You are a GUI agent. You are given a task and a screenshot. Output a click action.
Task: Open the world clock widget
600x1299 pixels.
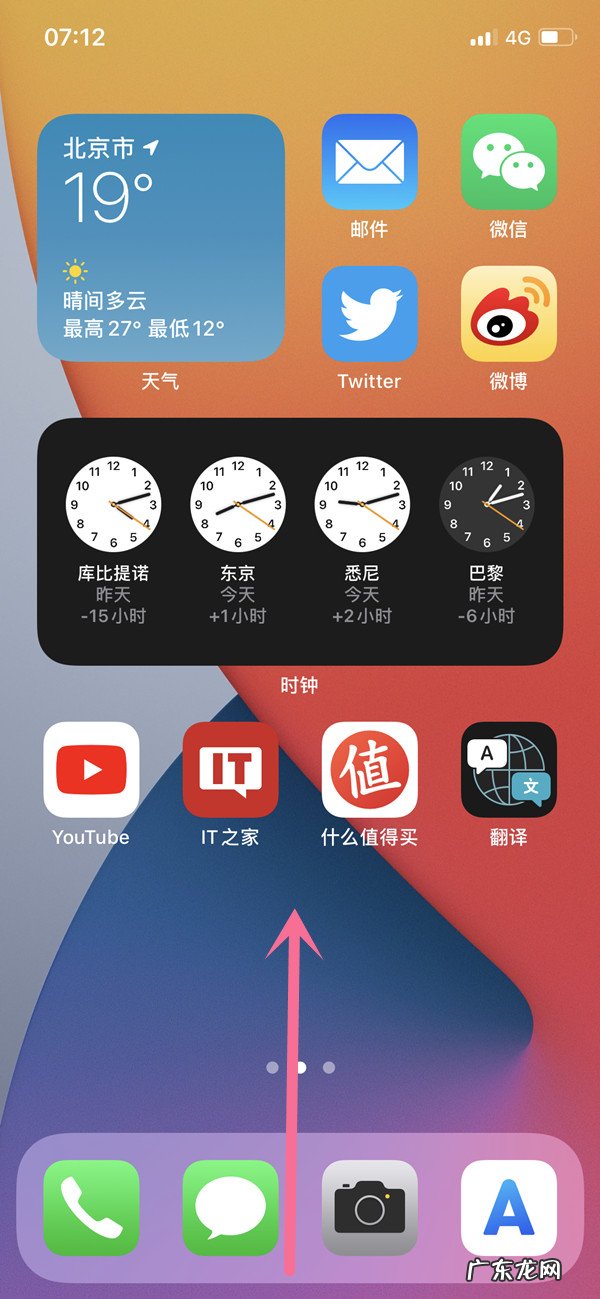(x=300, y=540)
